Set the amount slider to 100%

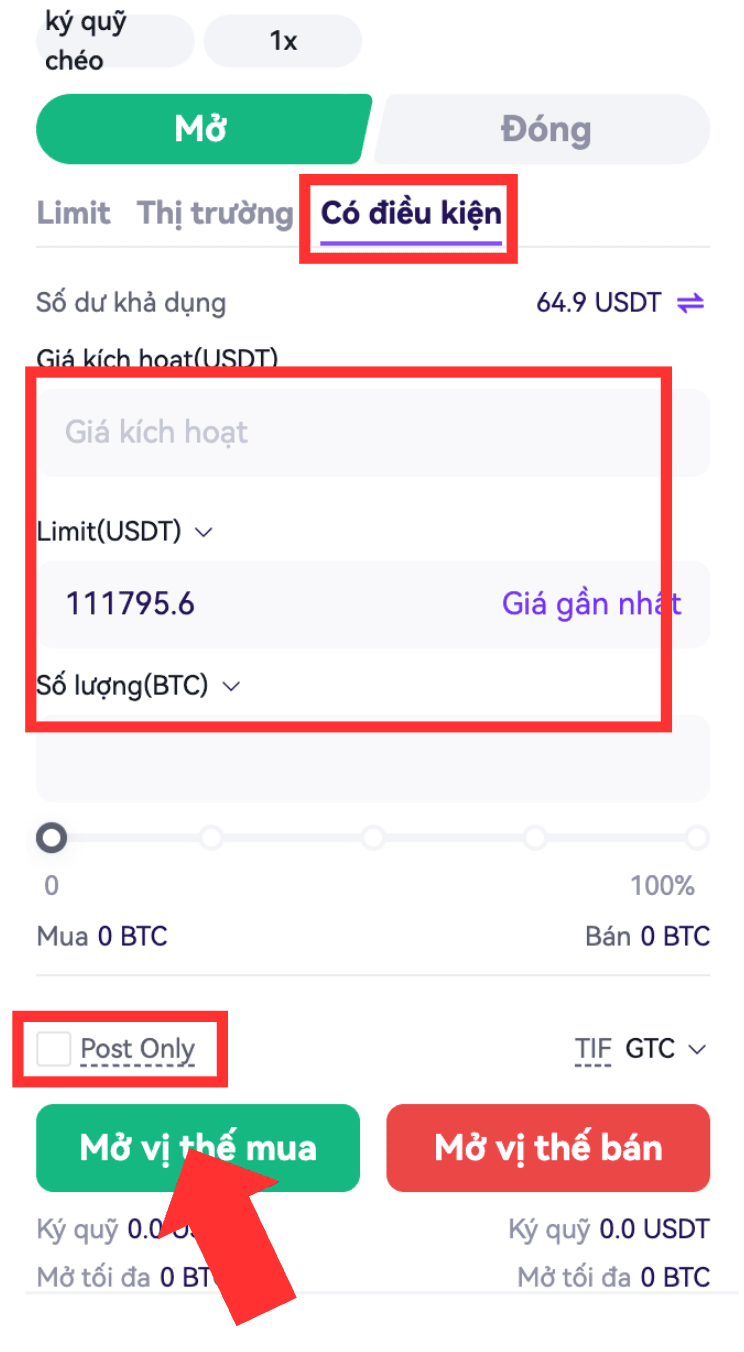point(697,837)
